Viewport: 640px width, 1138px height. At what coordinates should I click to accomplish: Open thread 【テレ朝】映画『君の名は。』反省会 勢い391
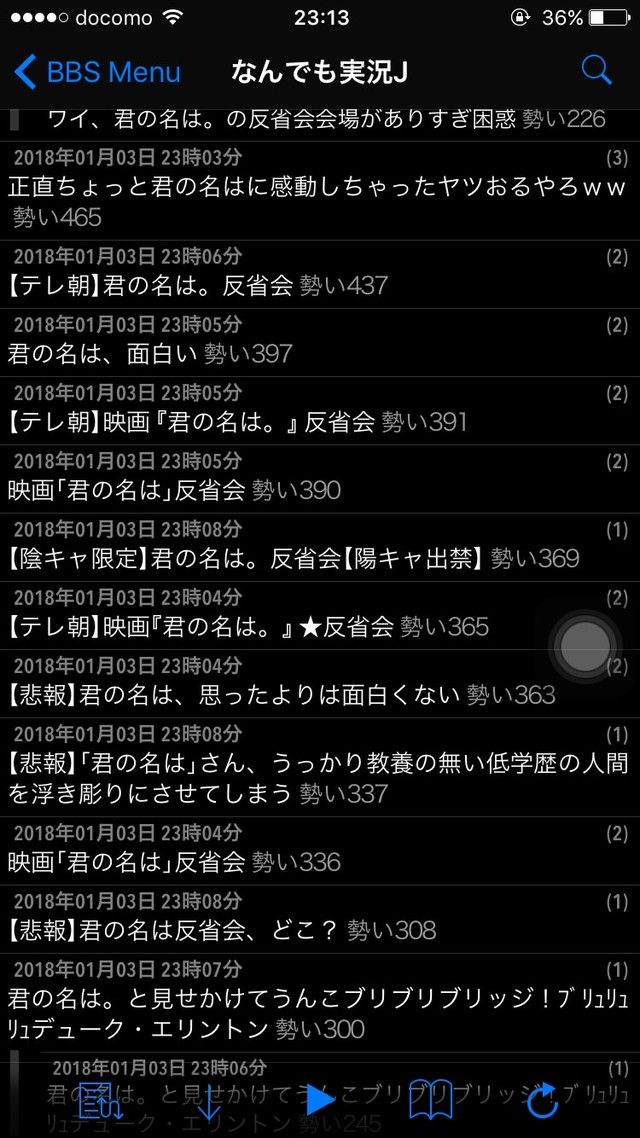pyautogui.click(x=320, y=410)
